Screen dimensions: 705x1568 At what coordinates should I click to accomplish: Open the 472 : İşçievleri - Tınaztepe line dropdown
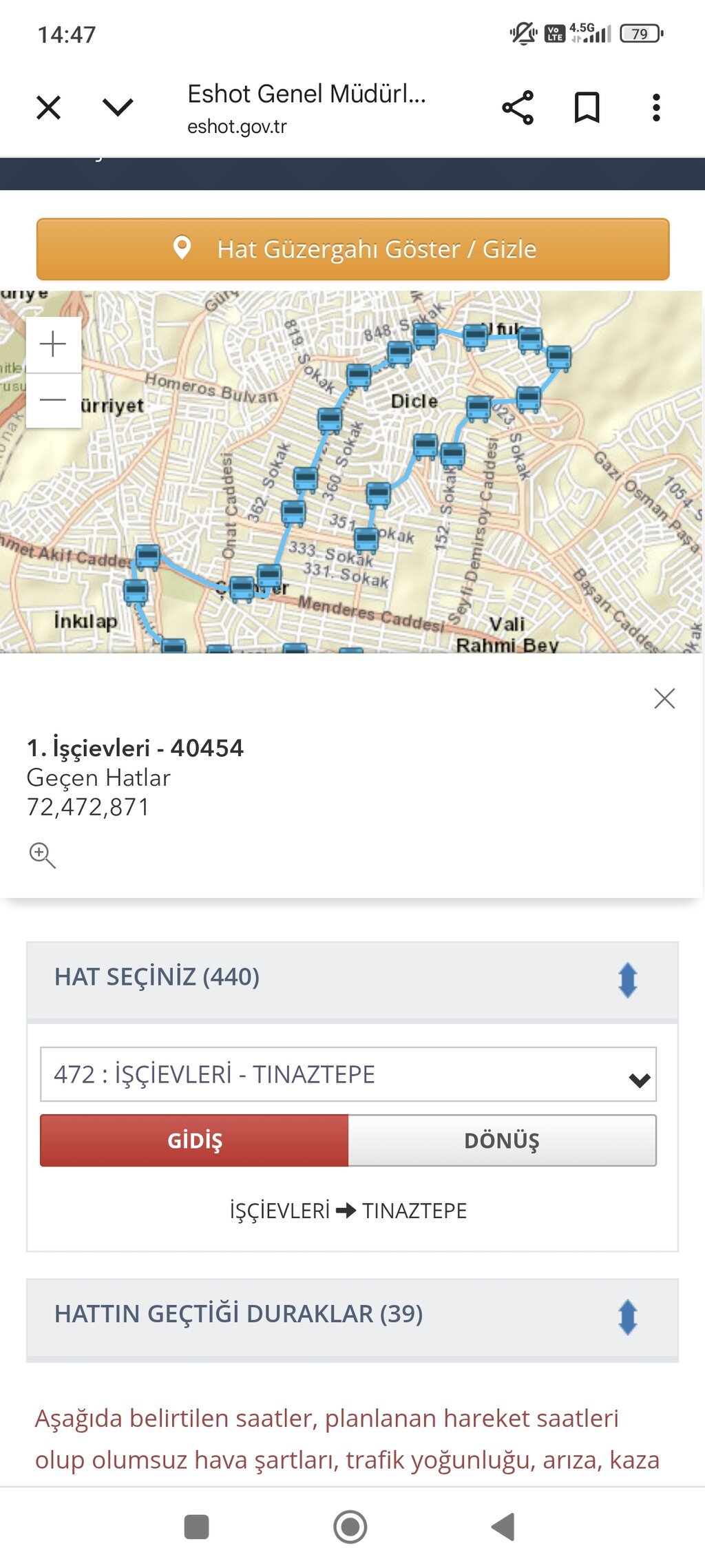tap(348, 1074)
